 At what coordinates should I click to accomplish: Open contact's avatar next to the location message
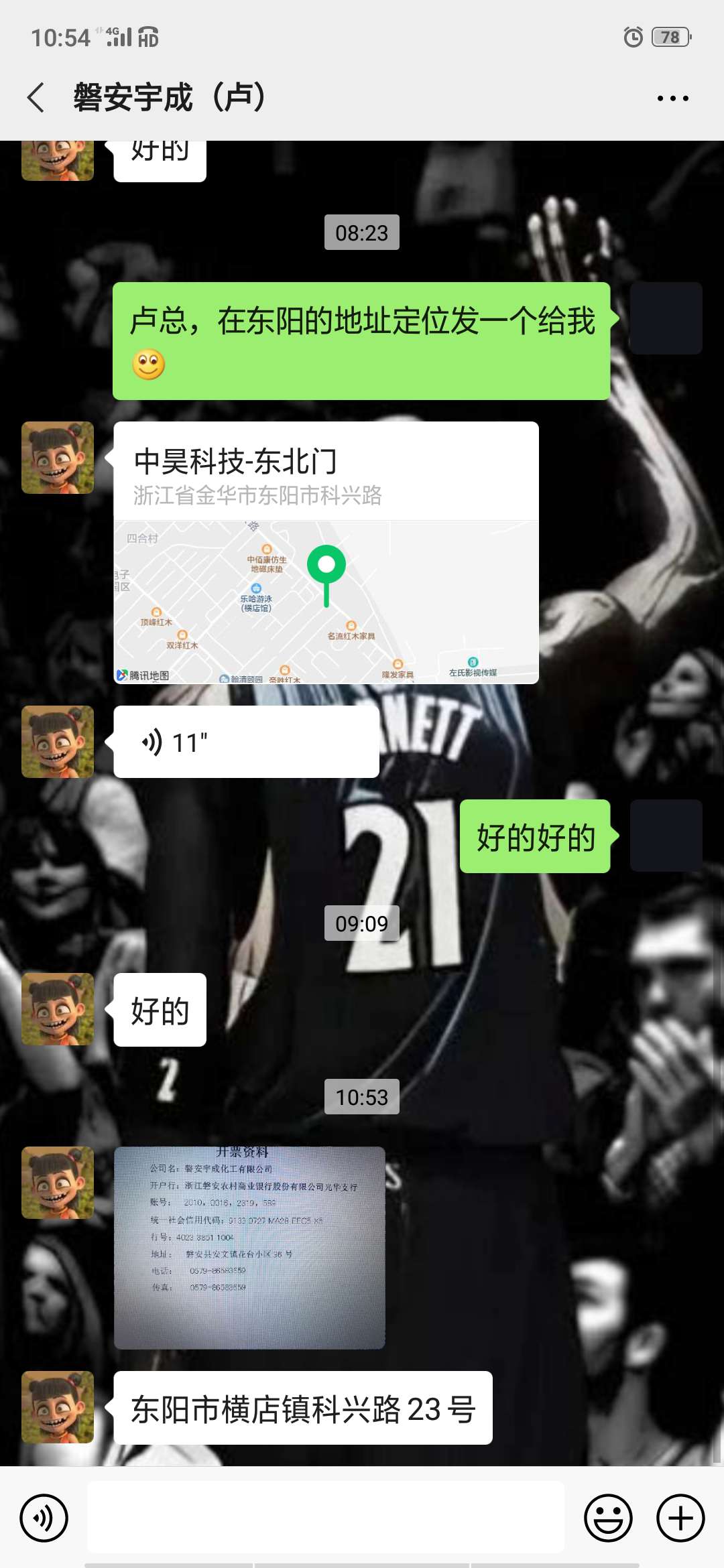click(x=58, y=458)
